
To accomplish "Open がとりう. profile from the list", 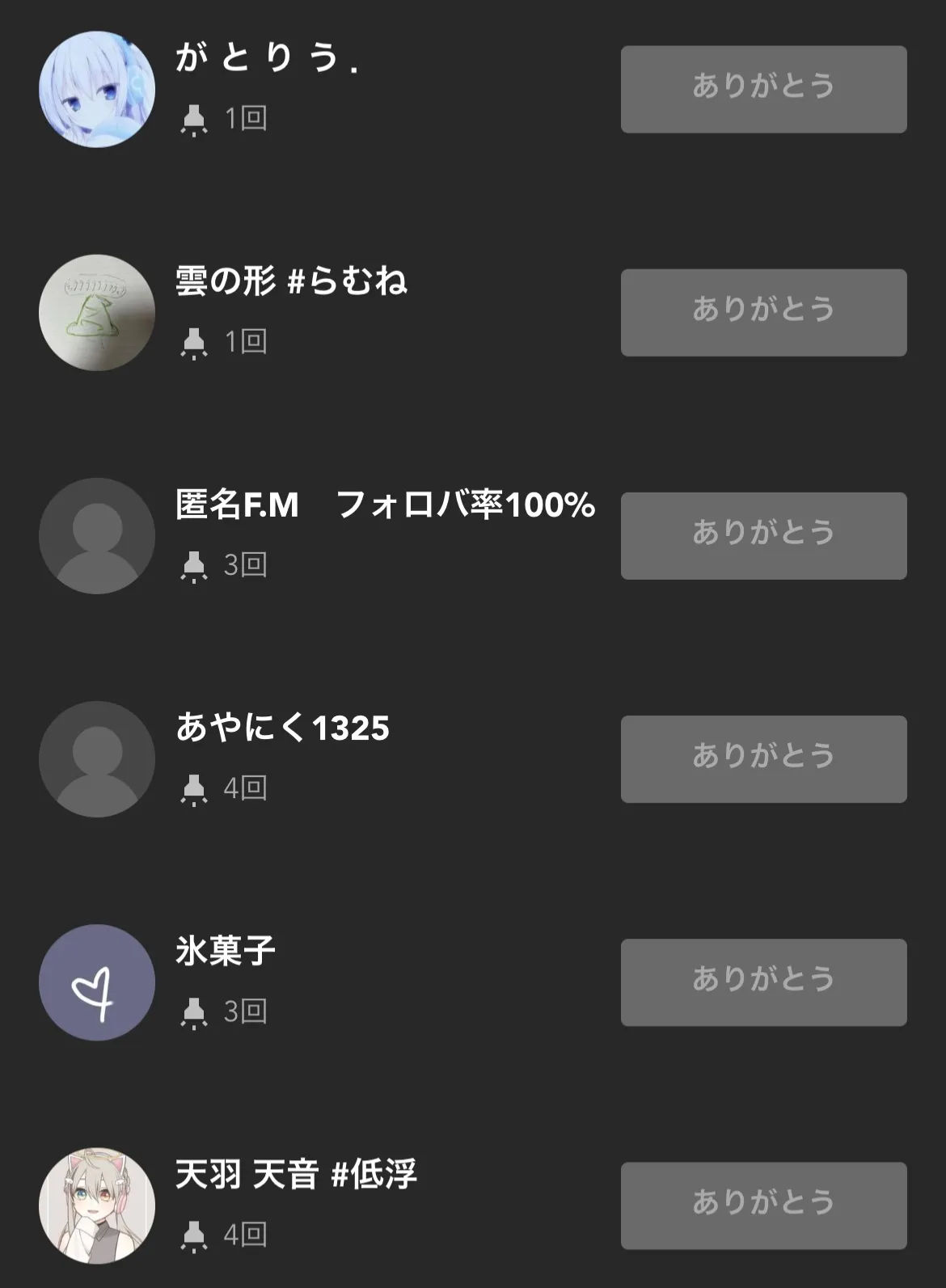I will tap(267, 58).
